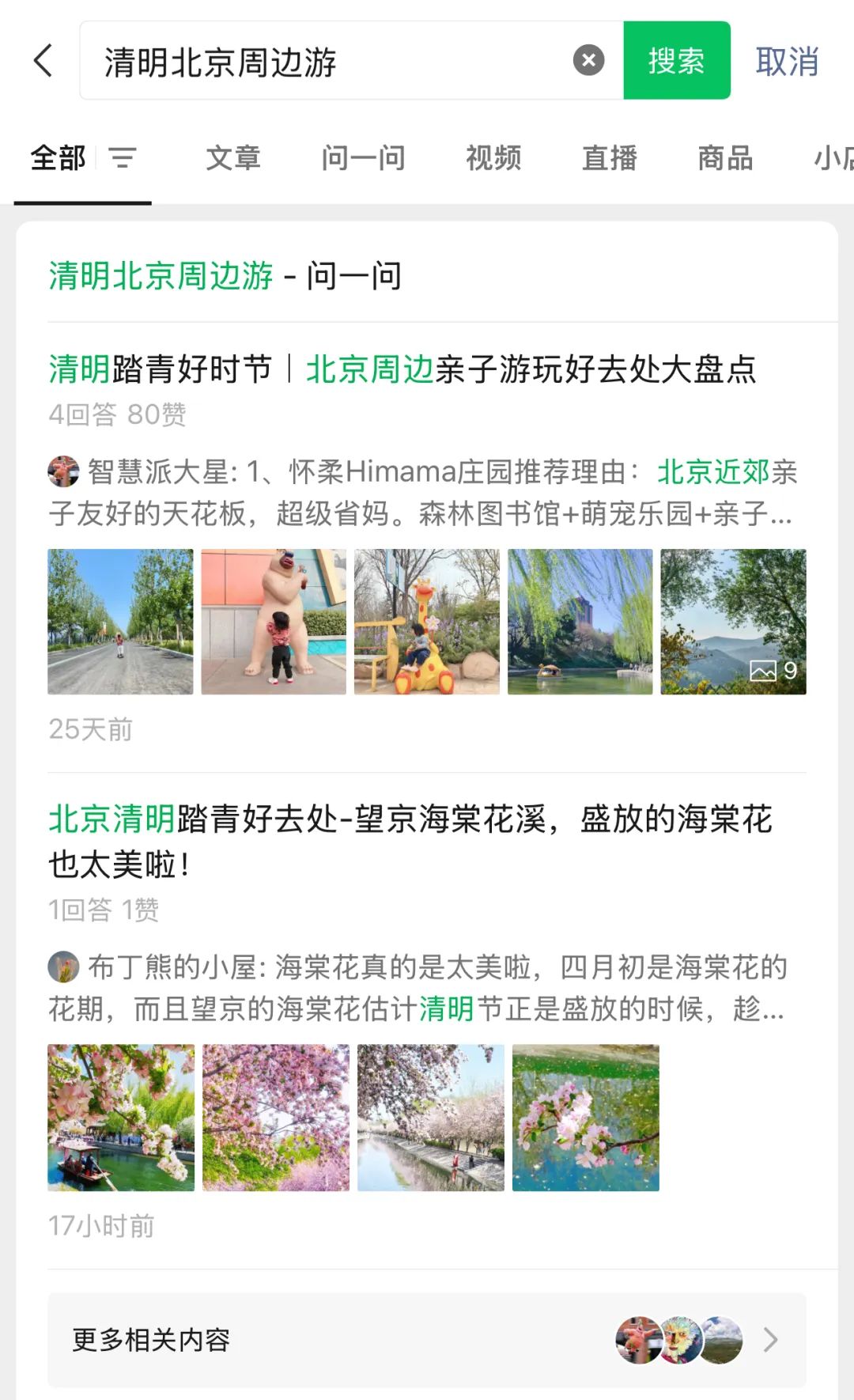This screenshot has width=854, height=1400.
Task: Clear the search text with X button
Action: [x=588, y=61]
